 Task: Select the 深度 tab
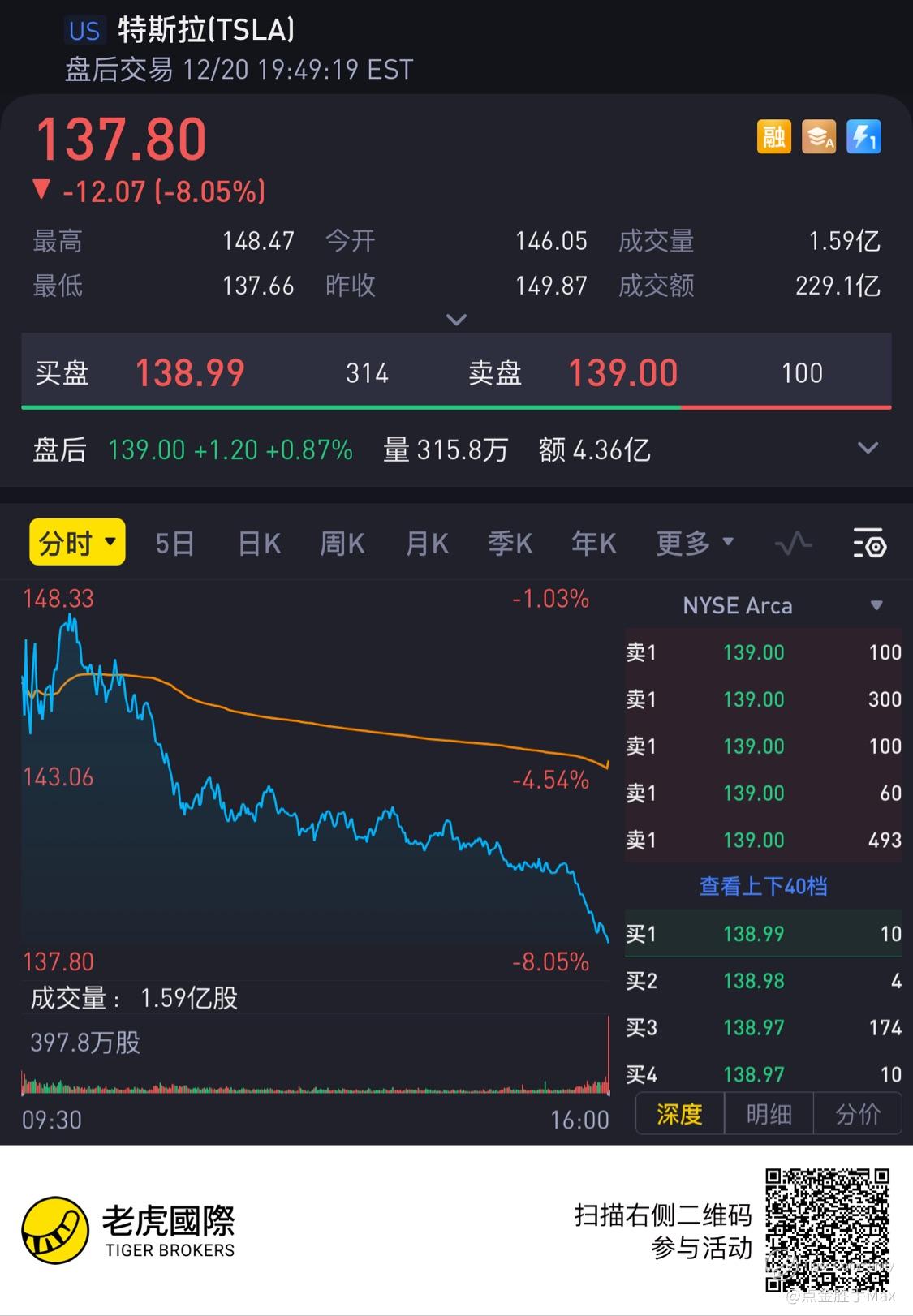coord(679,1114)
